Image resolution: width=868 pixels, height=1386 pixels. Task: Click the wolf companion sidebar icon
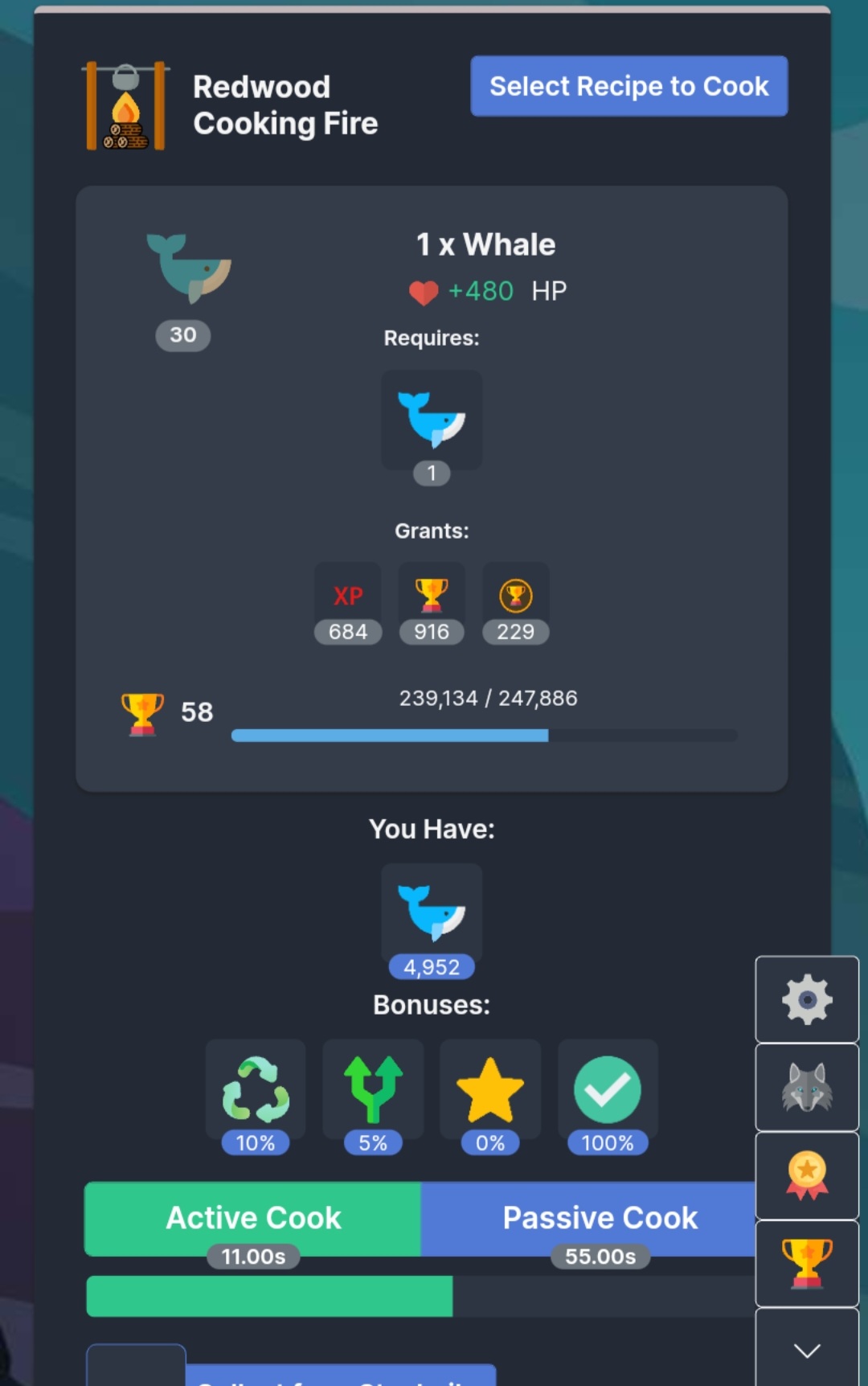click(x=807, y=1086)
